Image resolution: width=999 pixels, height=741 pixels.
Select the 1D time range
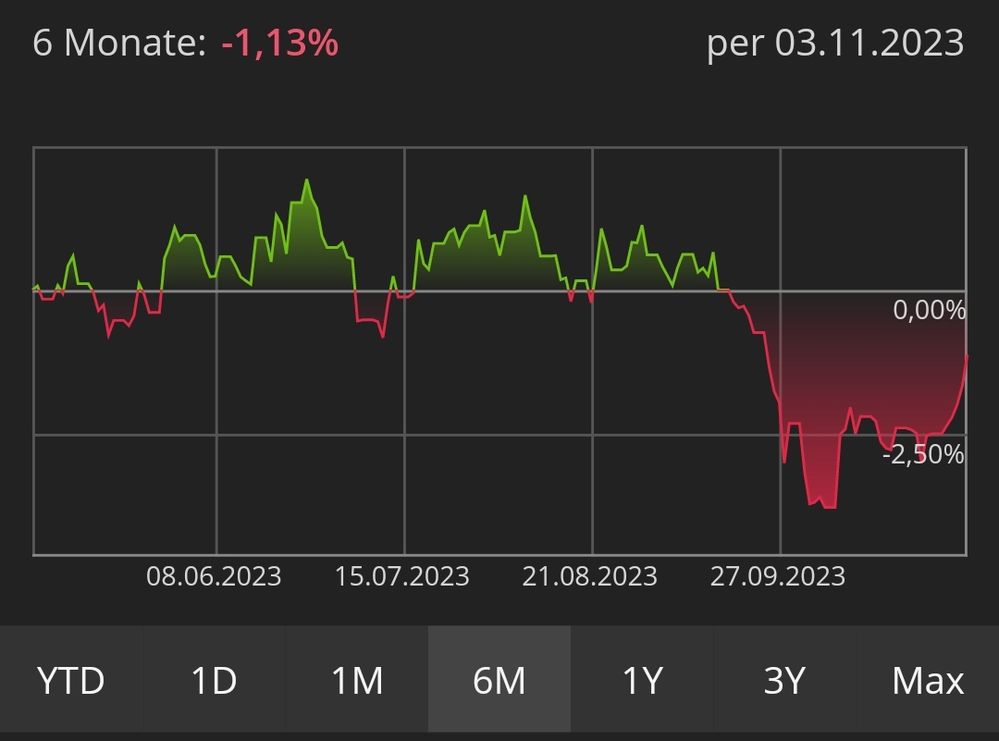coord(214,681)
